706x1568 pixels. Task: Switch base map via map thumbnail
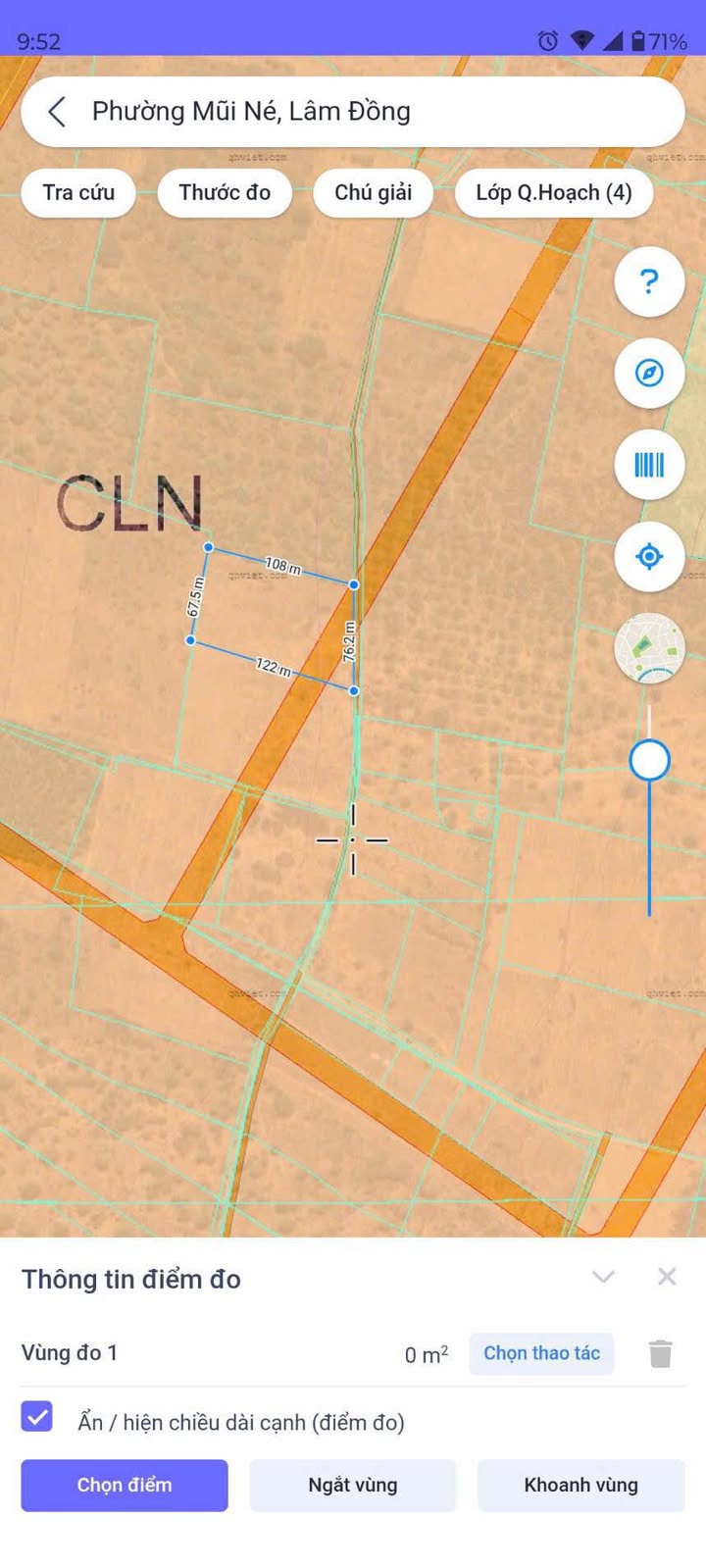tap(649, 647)
